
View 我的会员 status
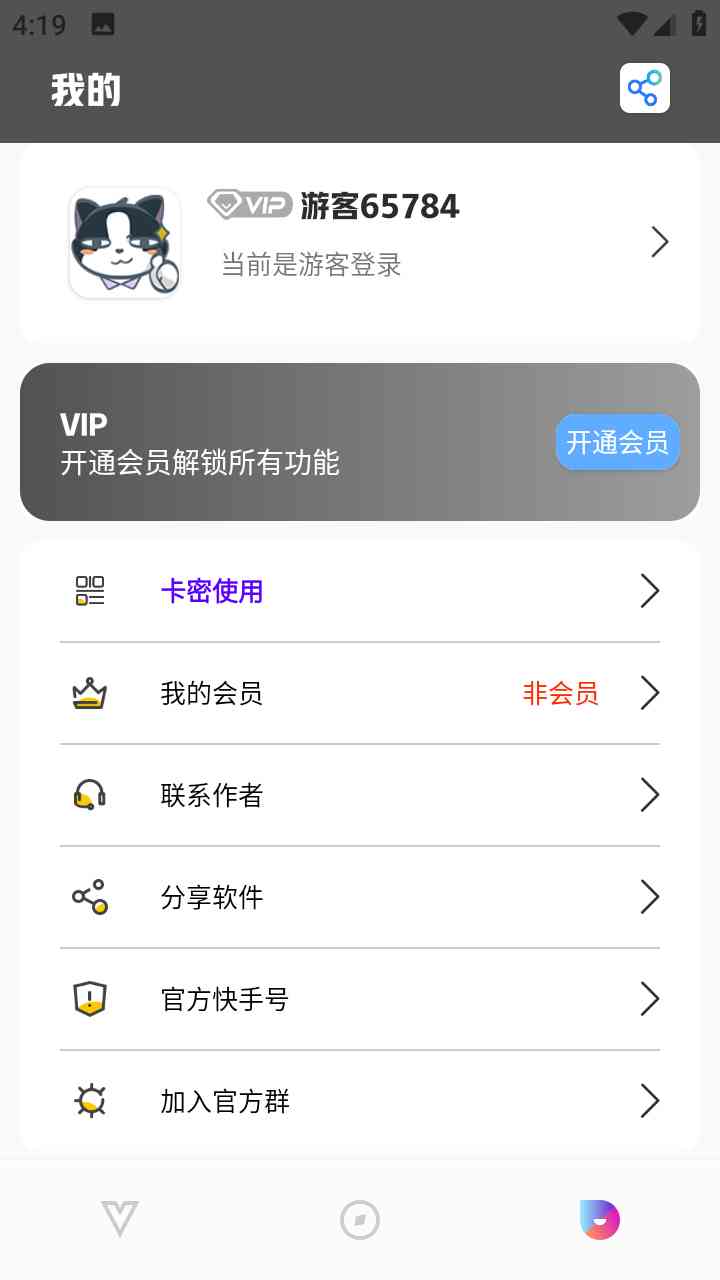(x=360, y=693)
